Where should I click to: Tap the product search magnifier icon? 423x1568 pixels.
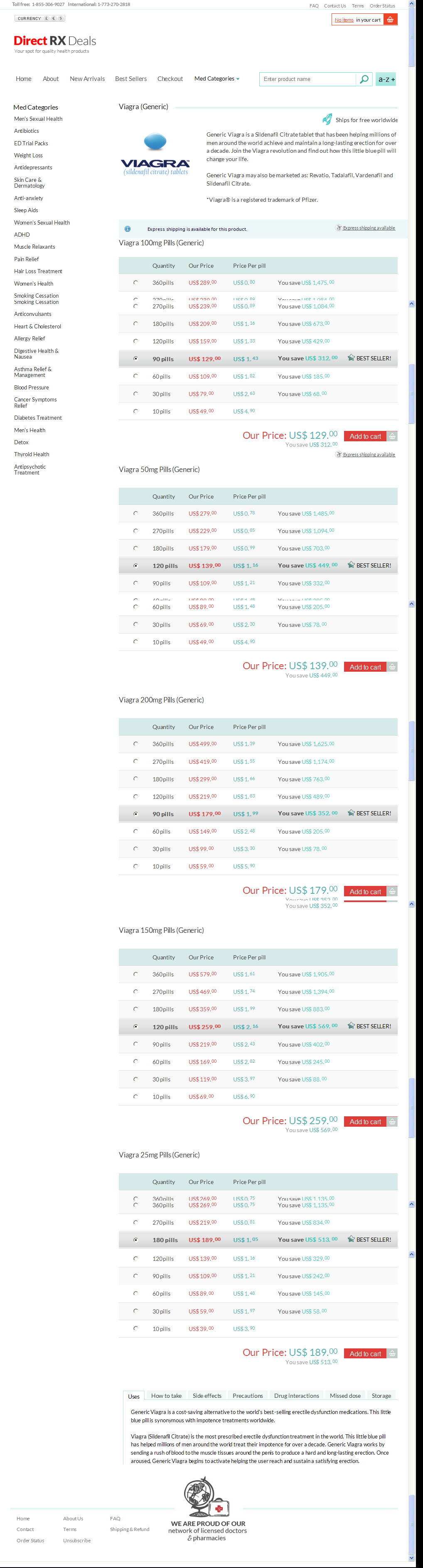[364, 79]
